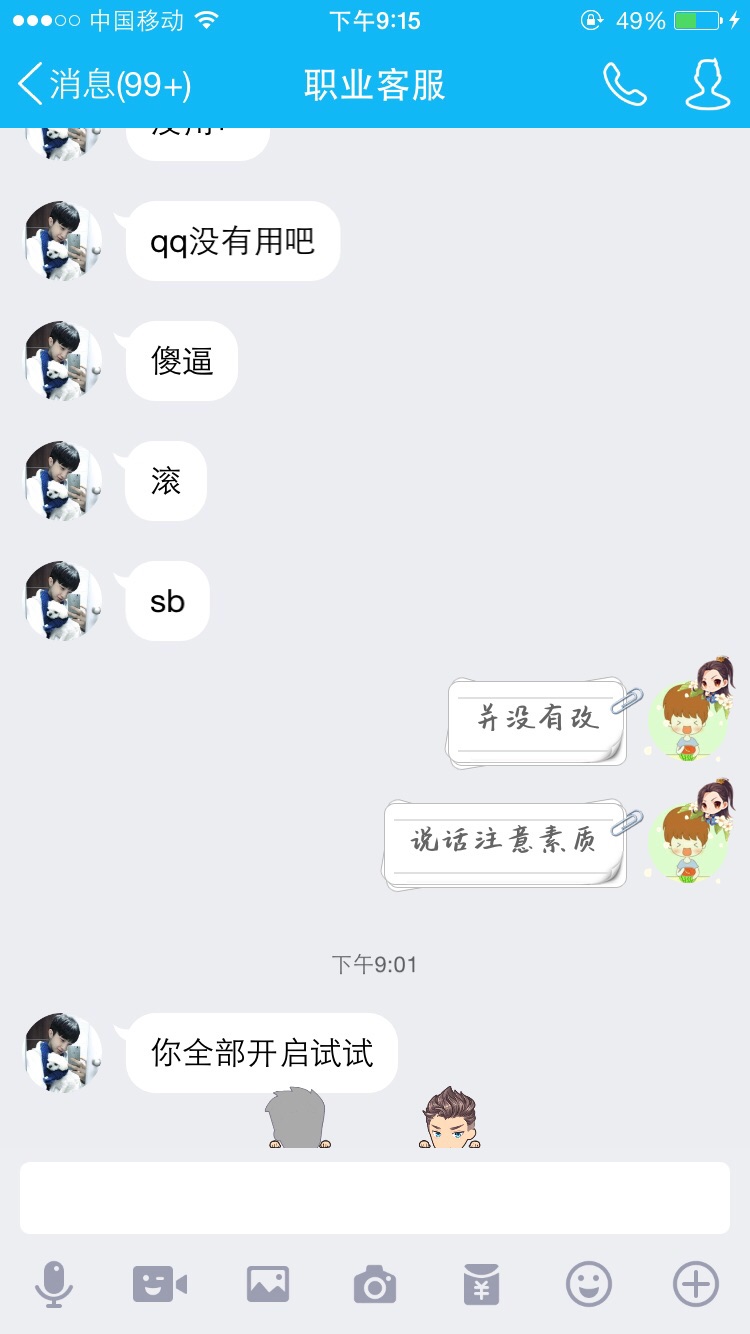Open the plus menu for more options
This screenshot has width=750, height=1334.
click(695, 1284)
